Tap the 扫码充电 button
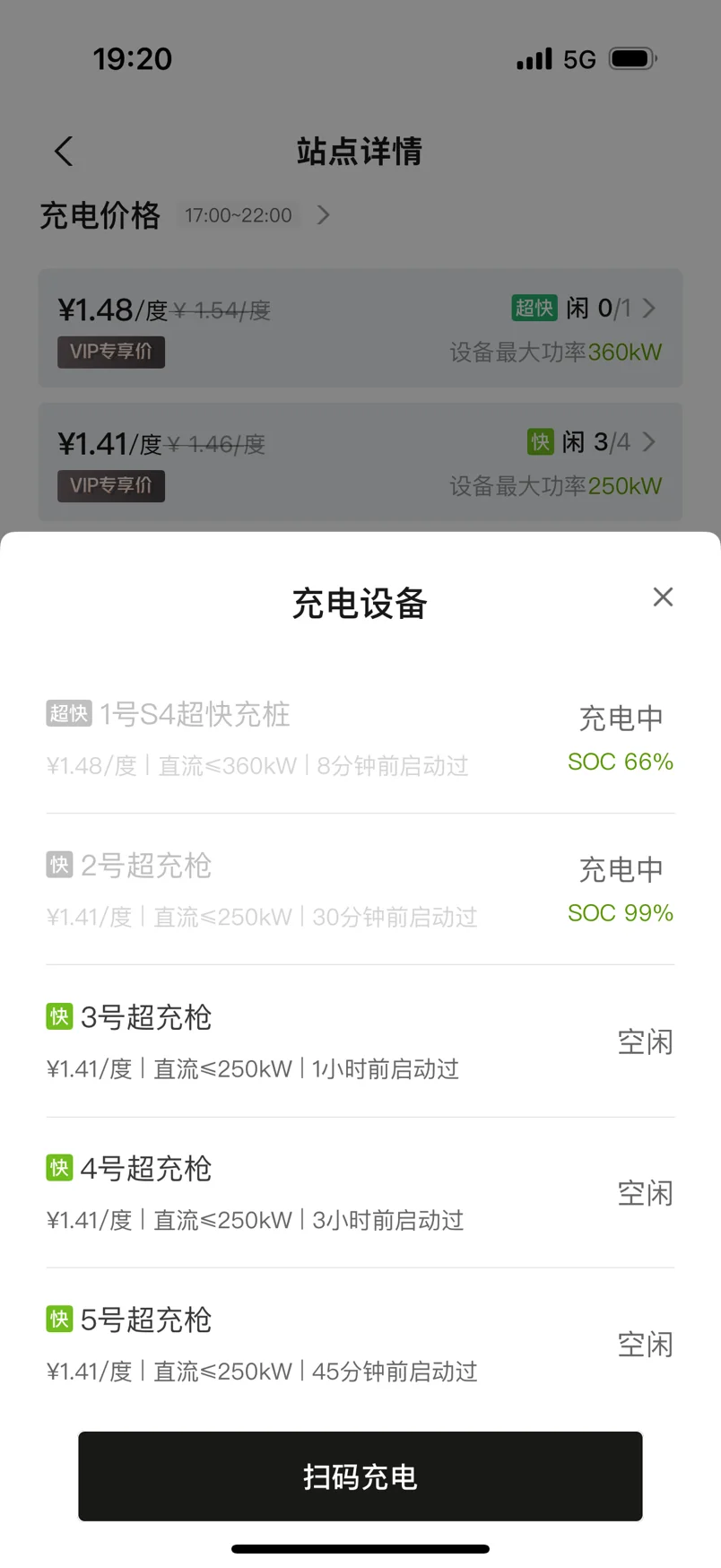Viewport: 721px width, 1568px height. pyautogui.click(x=360, y=1477)
